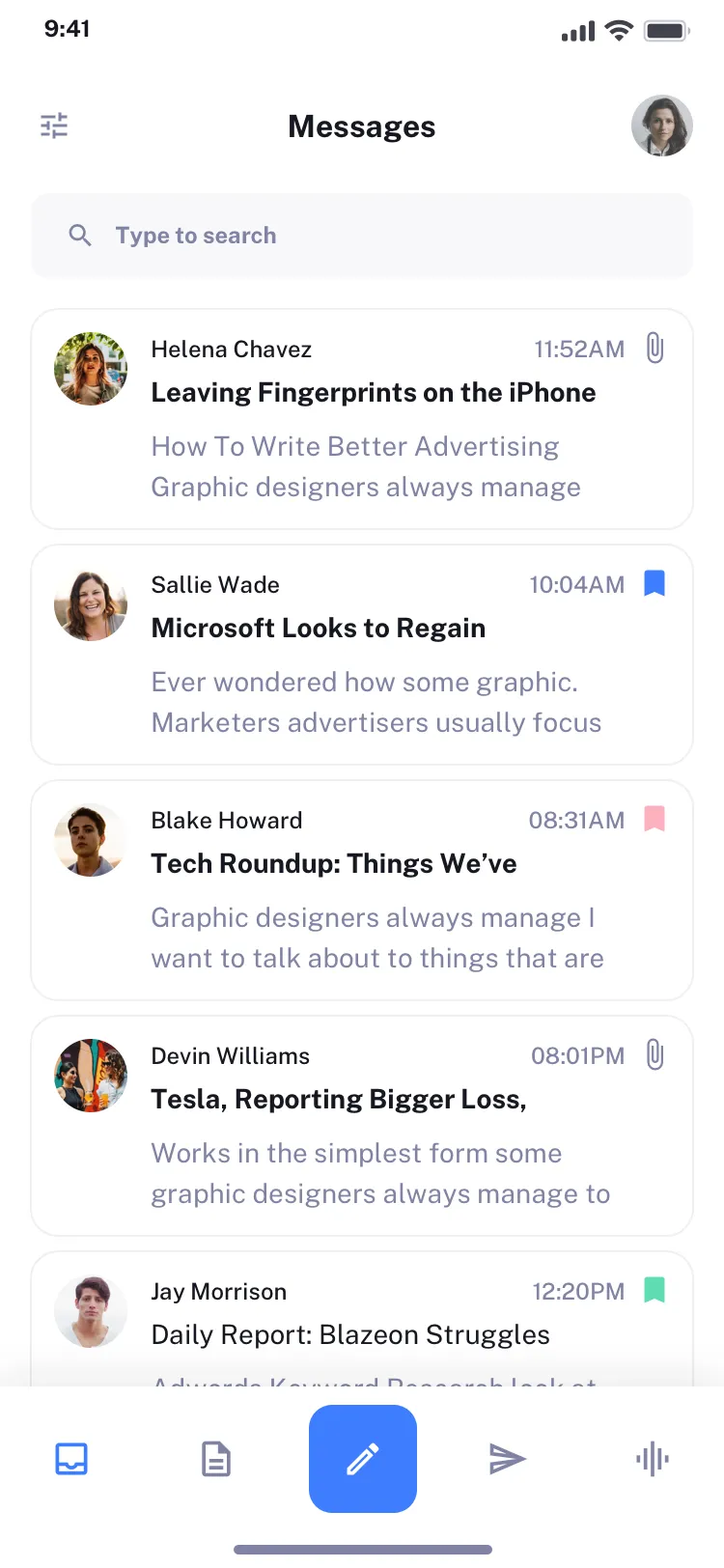Open the magnifying glass search icon
This screenshot has height=1568, width=724.
tap(80, 235)
